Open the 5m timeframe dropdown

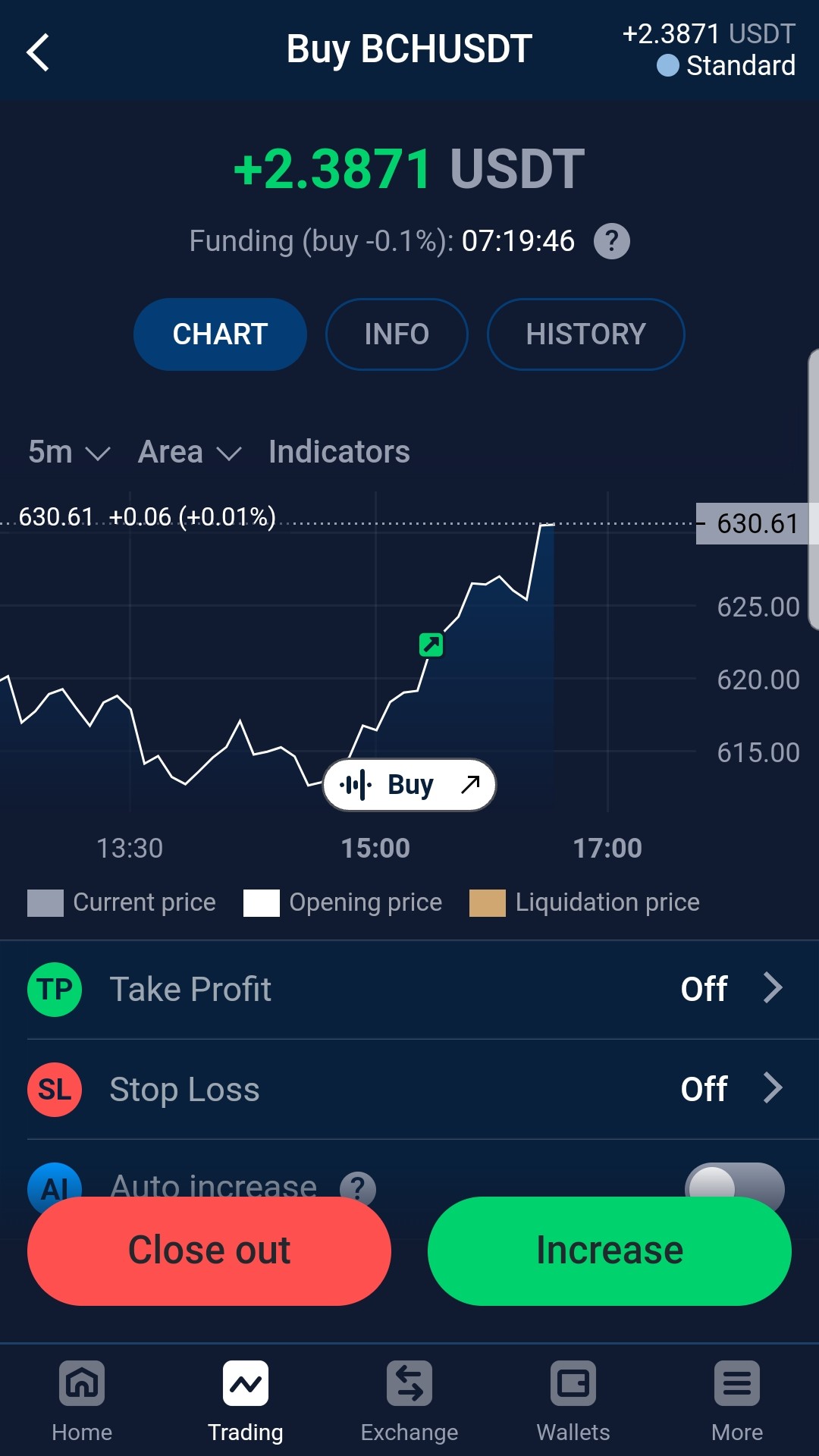click(x=69, y=452)
